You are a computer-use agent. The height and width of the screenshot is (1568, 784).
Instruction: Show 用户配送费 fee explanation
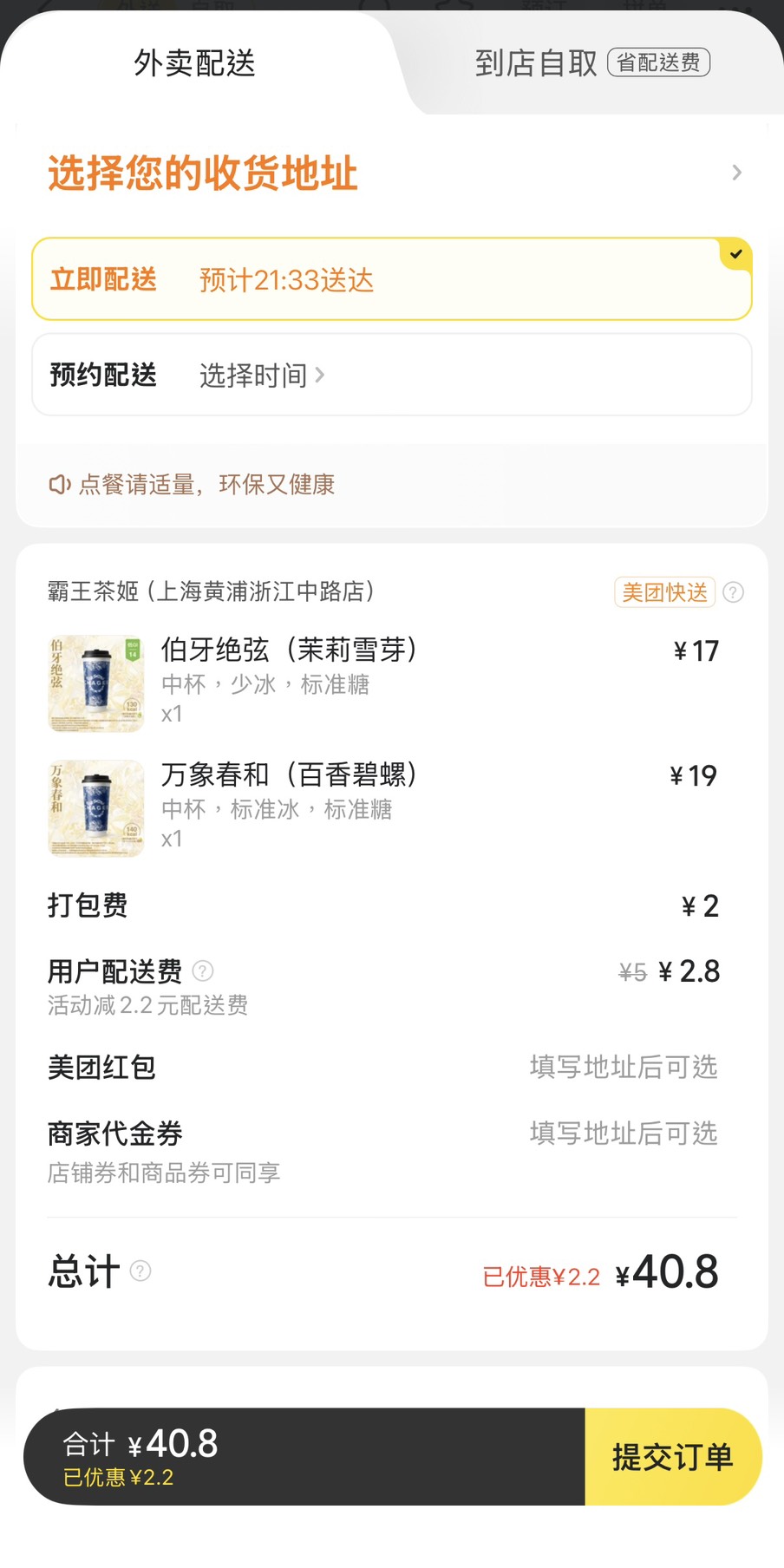[203, 970]
